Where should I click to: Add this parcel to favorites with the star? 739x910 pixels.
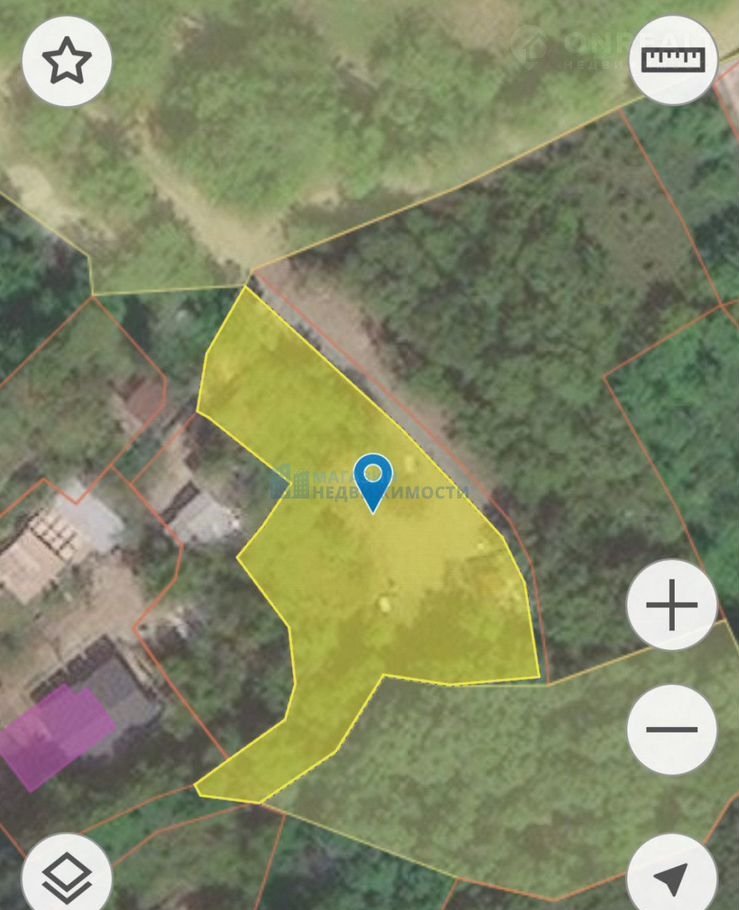(x=67, y=61)
